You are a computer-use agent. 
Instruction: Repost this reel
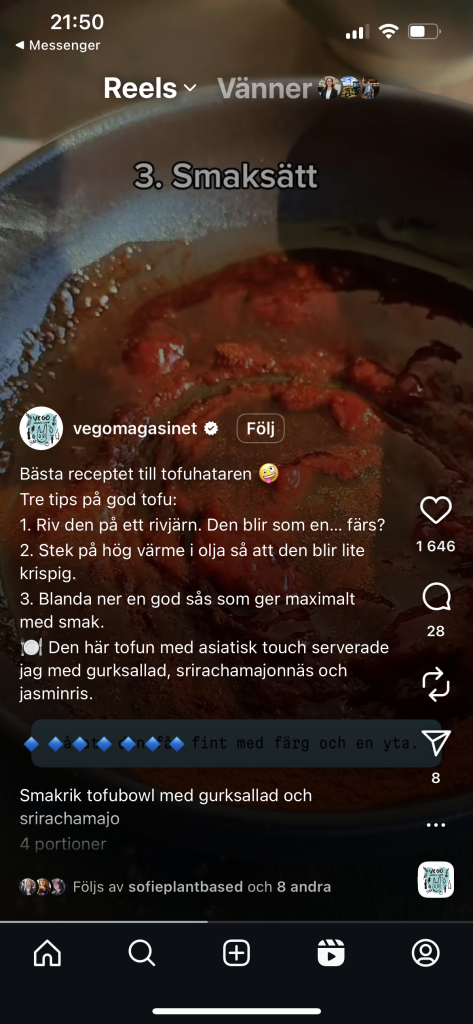(436, 684)
